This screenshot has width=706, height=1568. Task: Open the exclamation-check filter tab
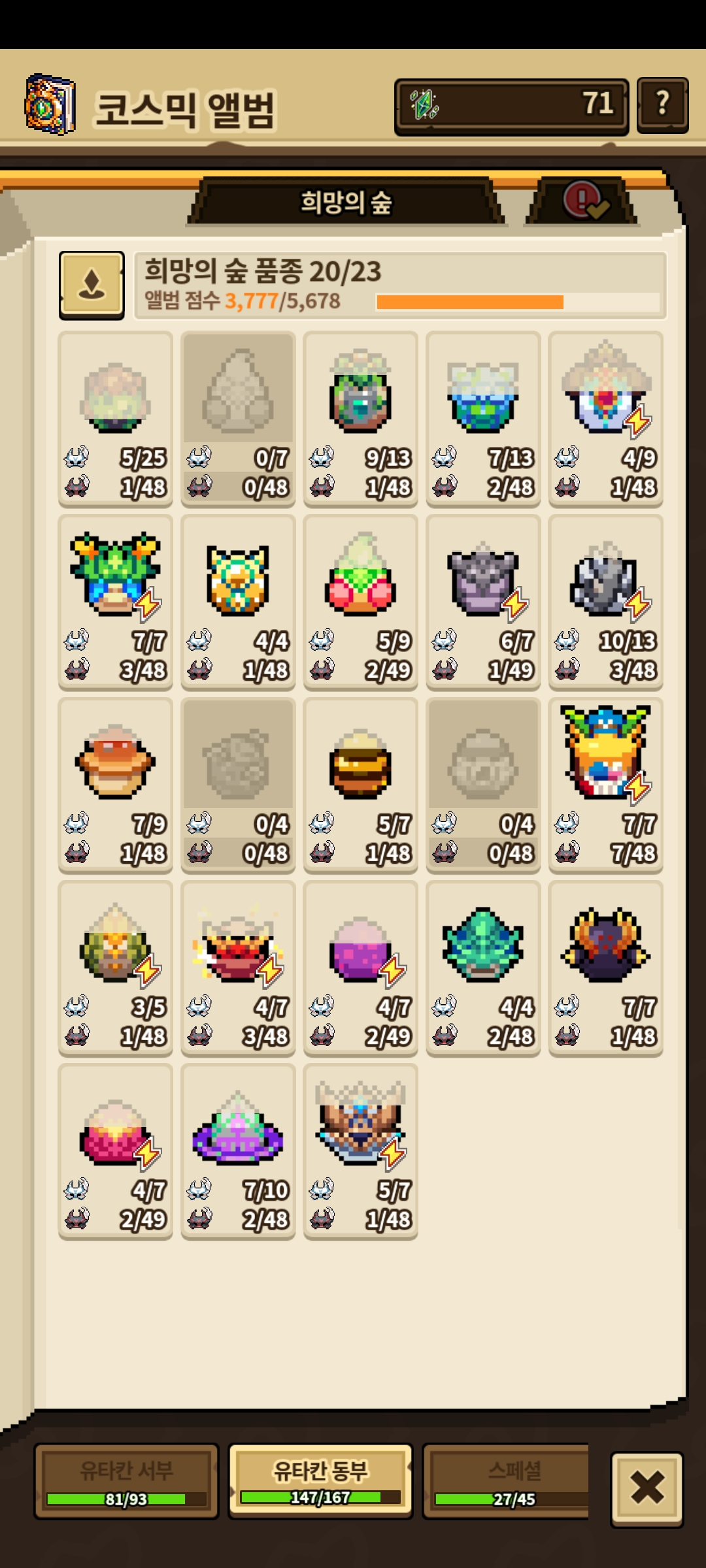click(x=582, y=202)
